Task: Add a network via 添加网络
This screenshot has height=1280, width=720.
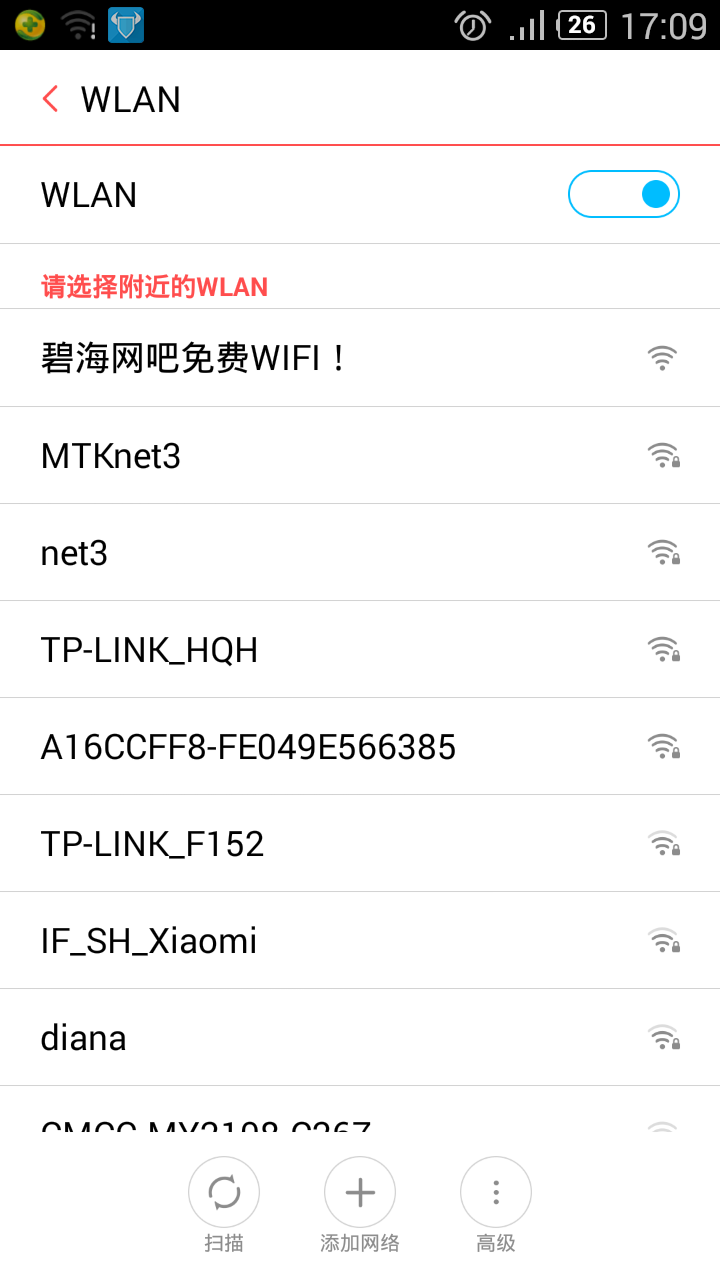Action: (360, 1192)
